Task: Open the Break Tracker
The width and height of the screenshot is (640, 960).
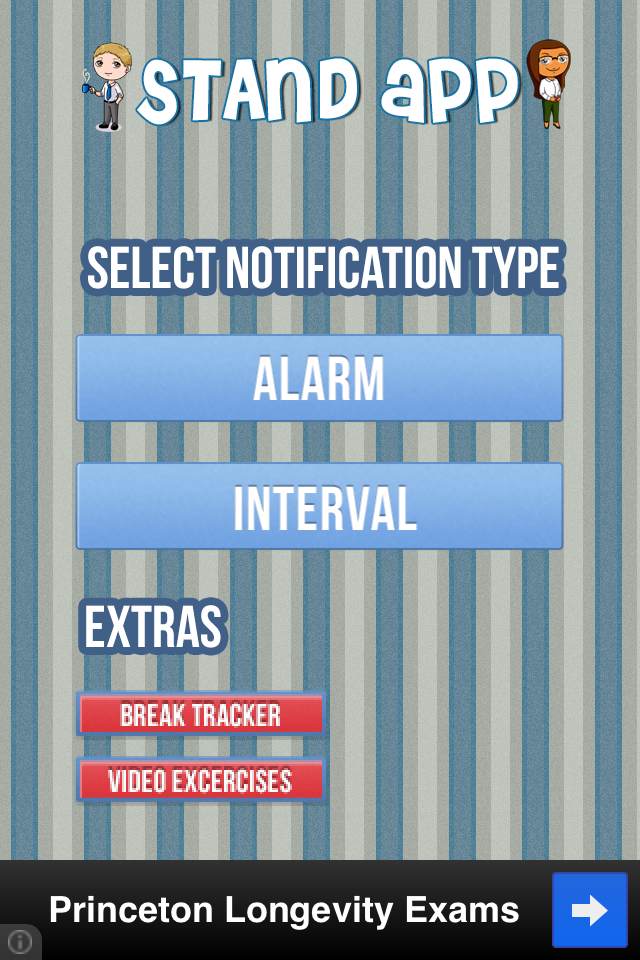Action: (x=201, y=715)
